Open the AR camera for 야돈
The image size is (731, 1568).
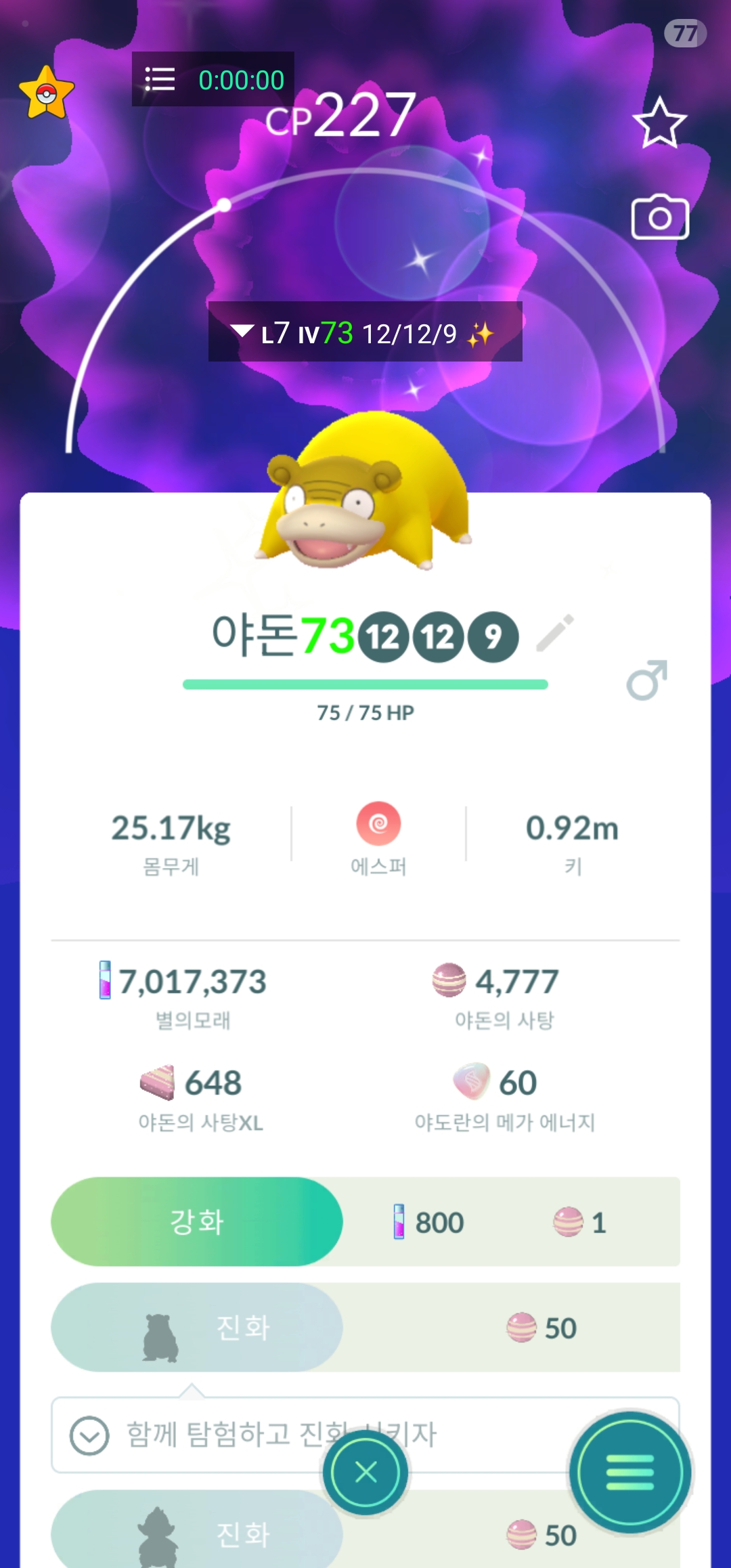(x=660, y=218)
